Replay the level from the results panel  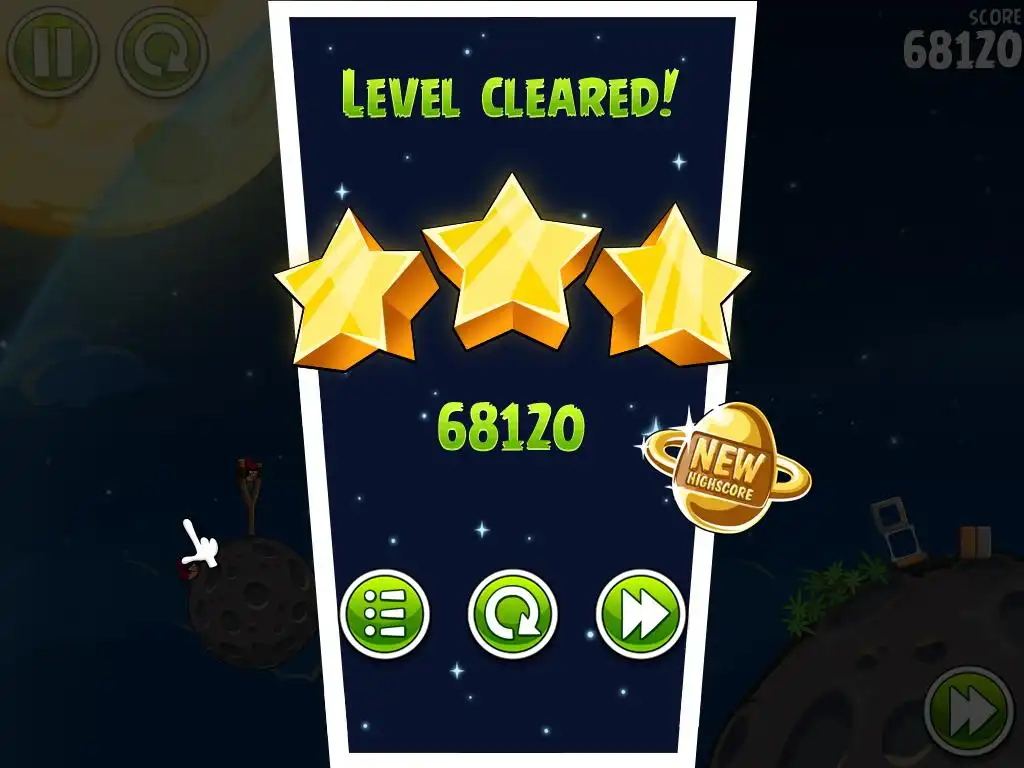(512, 613)
